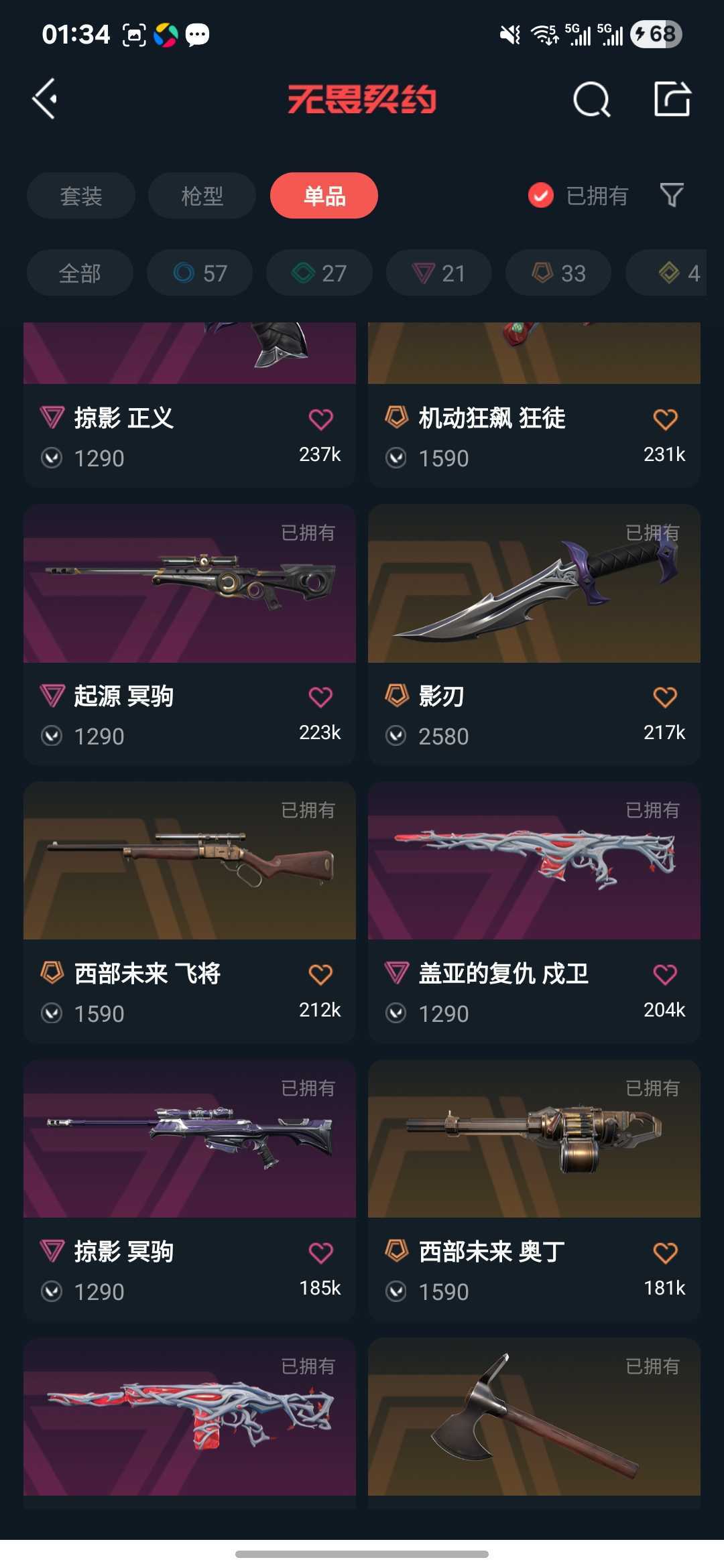Toggle the 已拥有 checkbox
The width and height of the screenshot is (724, 1568).
(540, 196)
